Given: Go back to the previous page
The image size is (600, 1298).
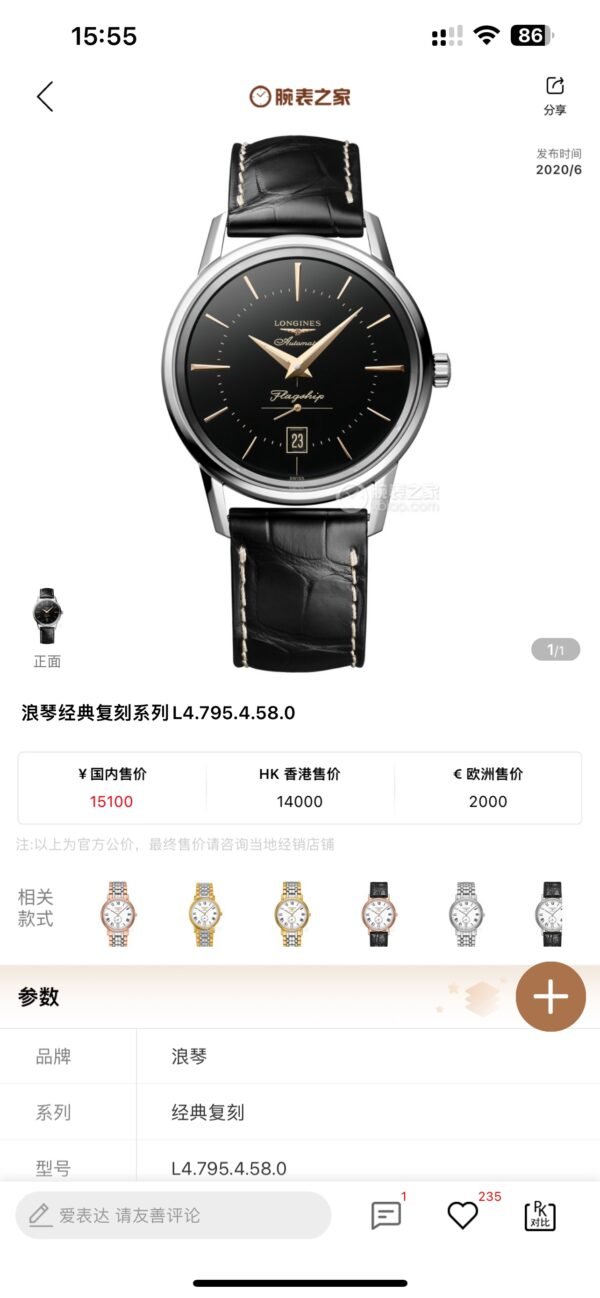Looking at the screenshot, I should 44,96.
